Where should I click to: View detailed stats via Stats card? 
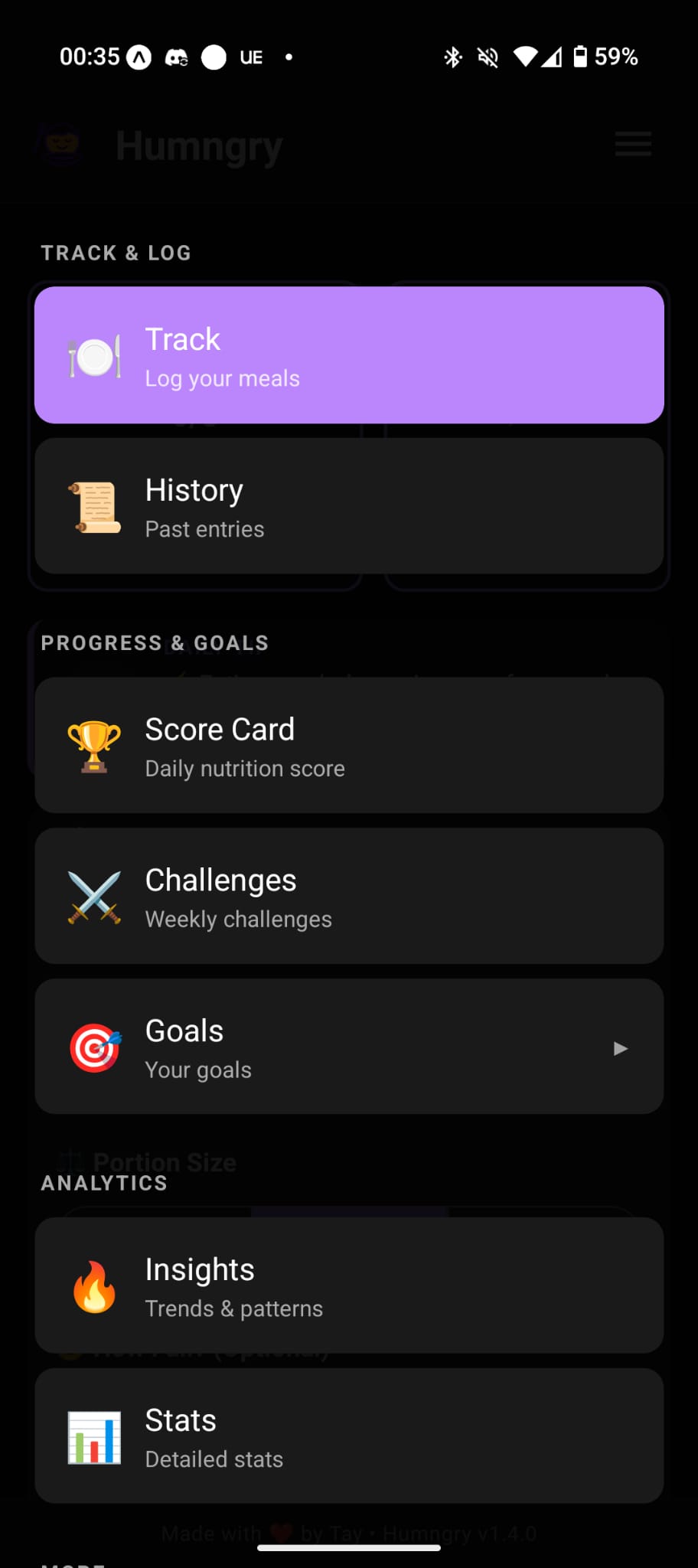pos(349,1436)
